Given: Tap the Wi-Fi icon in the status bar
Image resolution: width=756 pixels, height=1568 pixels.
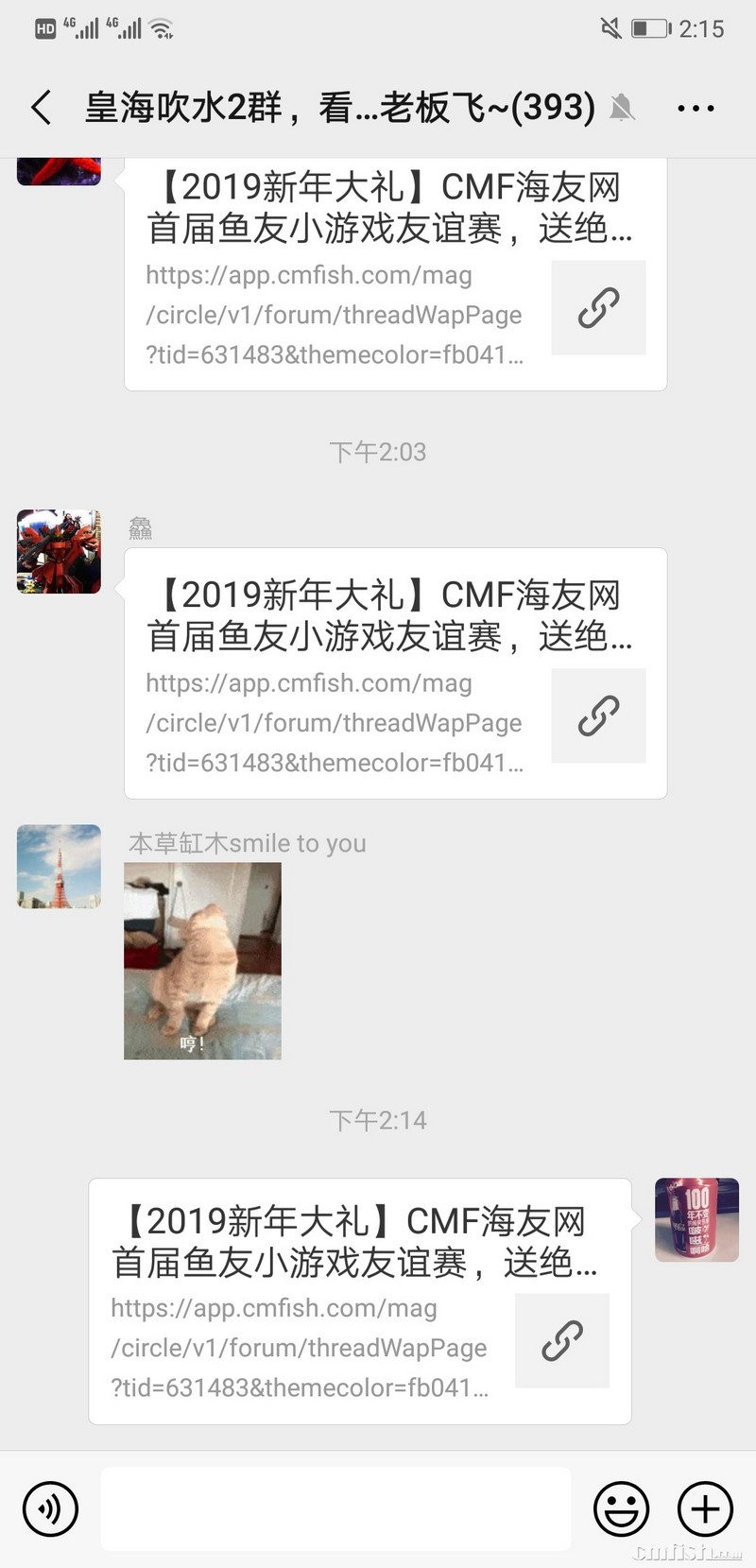Looking at the screenshot, I should 161,28.
